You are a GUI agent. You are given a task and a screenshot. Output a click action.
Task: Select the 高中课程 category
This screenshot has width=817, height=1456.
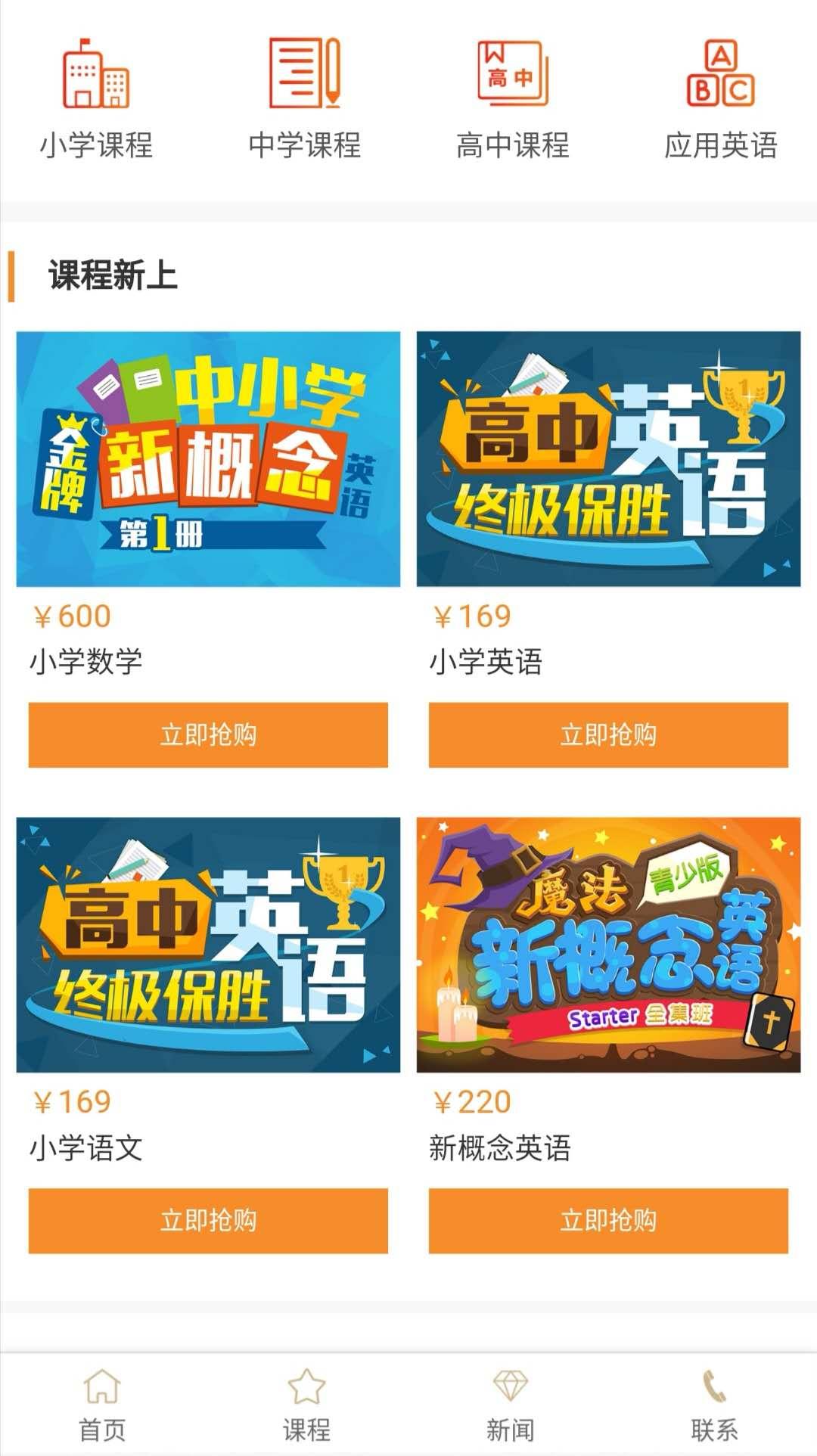pyautogui.click(x=513, y=98)
